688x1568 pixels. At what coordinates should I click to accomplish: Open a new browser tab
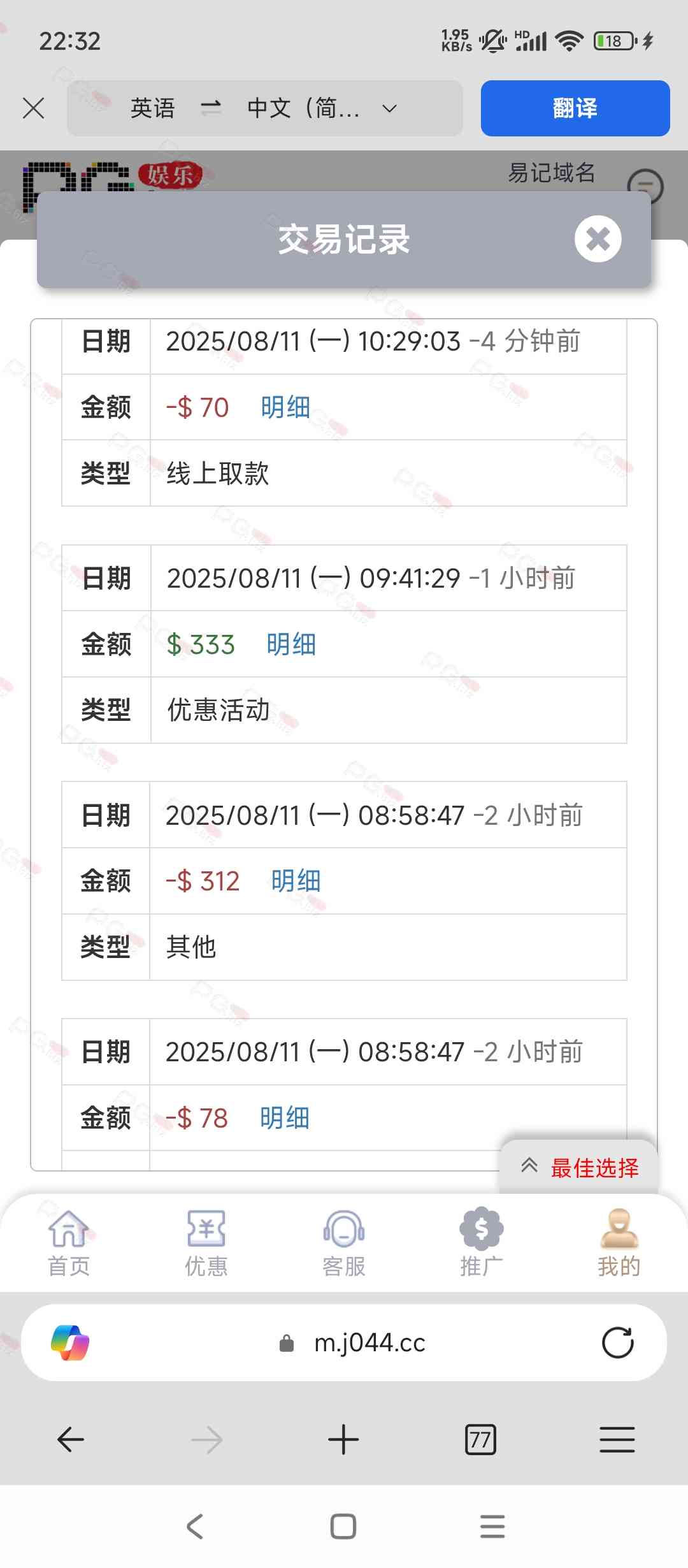click(x=343, y=1440)
